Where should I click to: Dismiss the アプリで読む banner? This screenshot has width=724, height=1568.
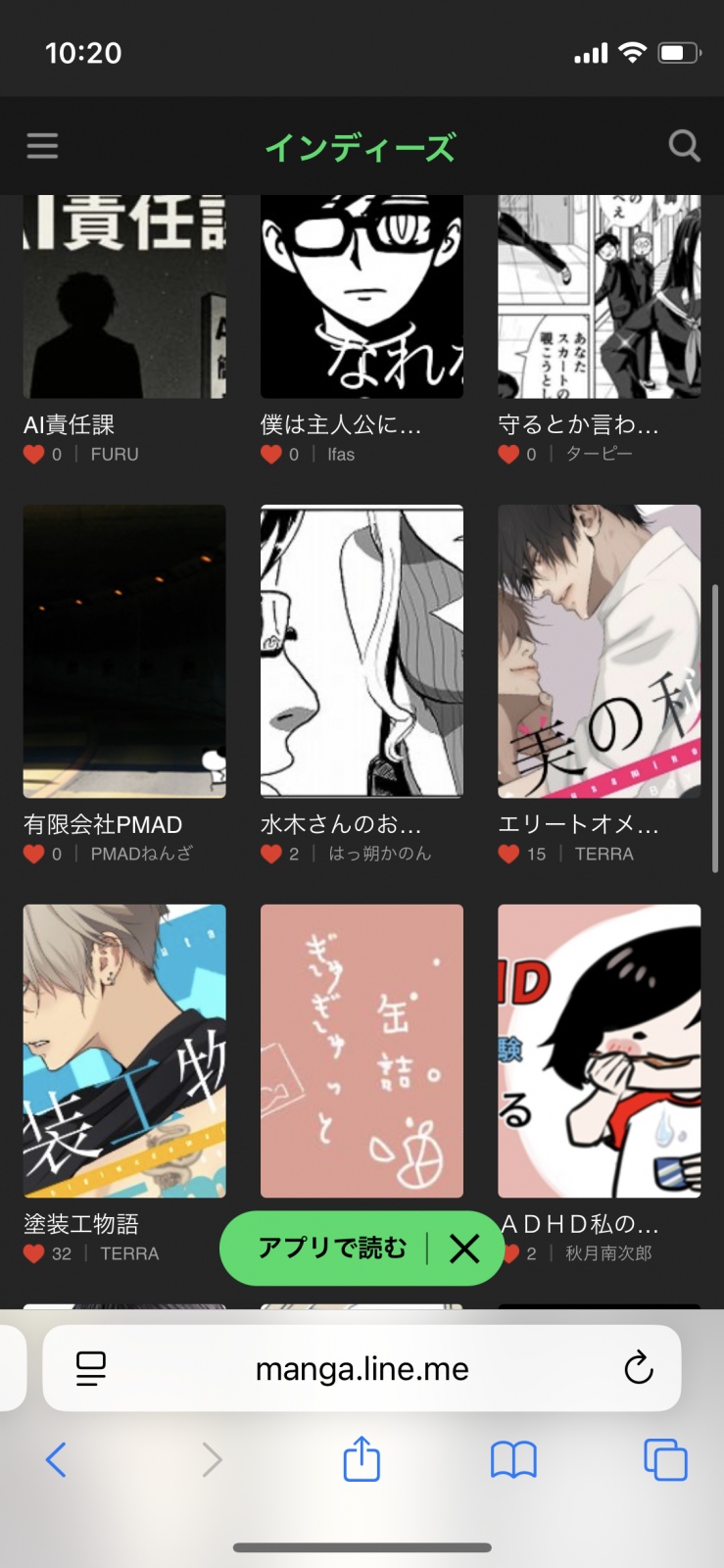tap(464, 1248)
